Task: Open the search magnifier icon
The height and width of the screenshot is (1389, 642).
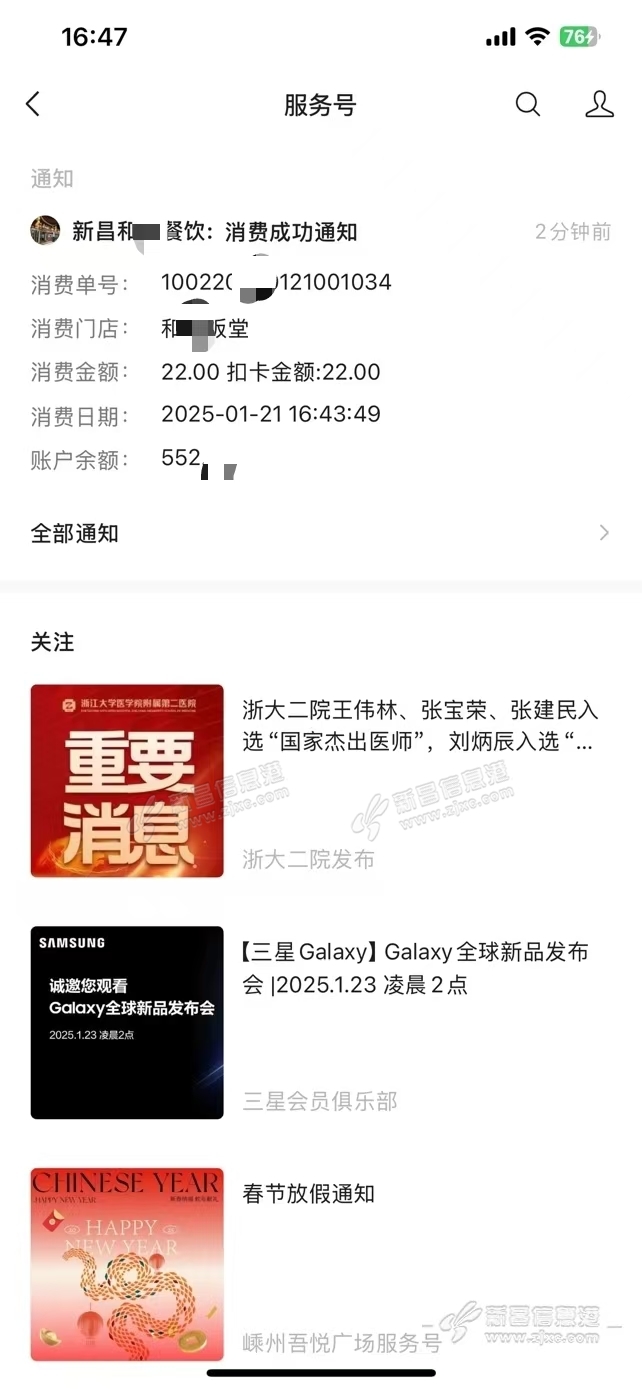Action: [x=528, y=104]
